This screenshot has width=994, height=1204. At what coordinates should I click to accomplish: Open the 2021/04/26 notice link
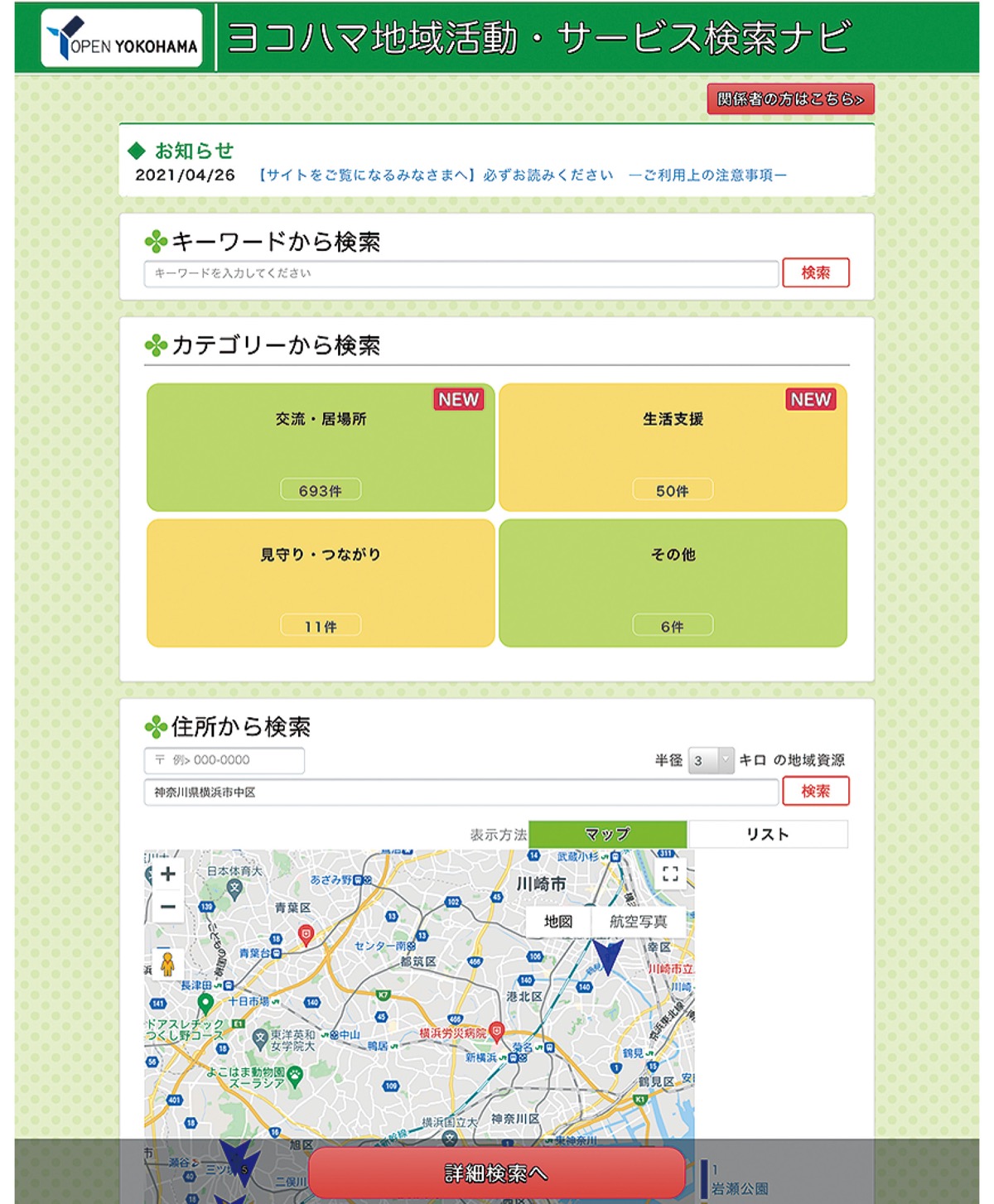tap(521, 175)
